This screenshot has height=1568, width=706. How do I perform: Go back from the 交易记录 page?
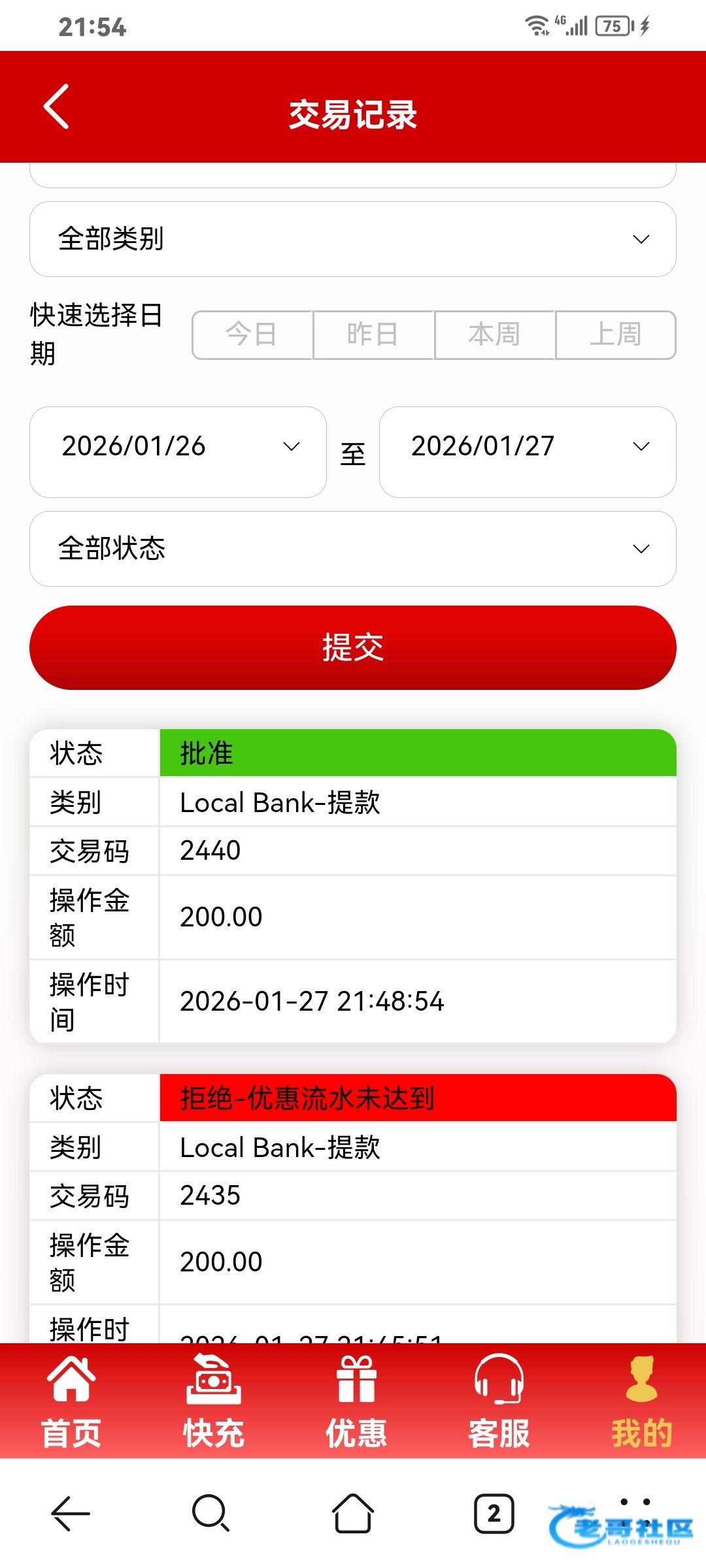[57, 106]
